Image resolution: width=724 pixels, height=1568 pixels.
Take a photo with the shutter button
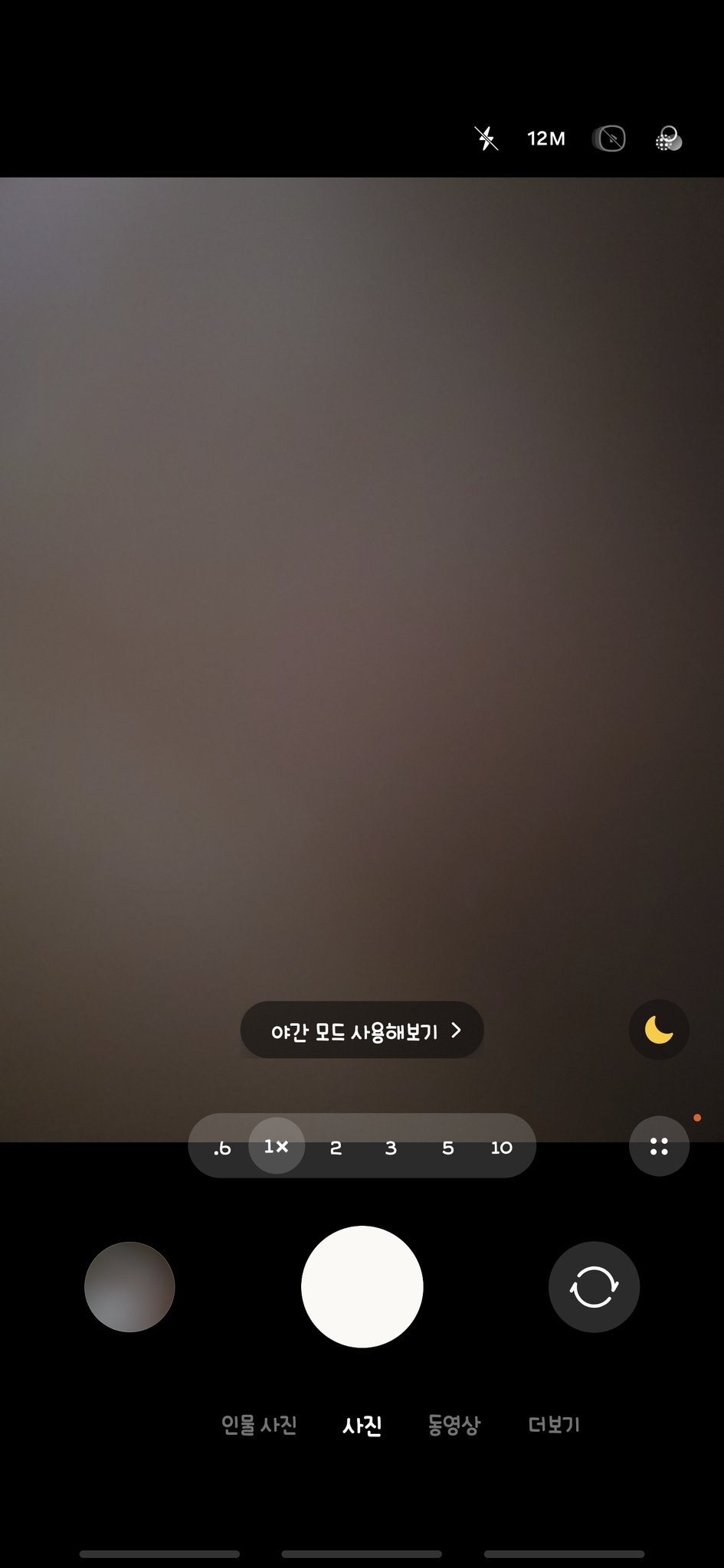coord(362,1287)
